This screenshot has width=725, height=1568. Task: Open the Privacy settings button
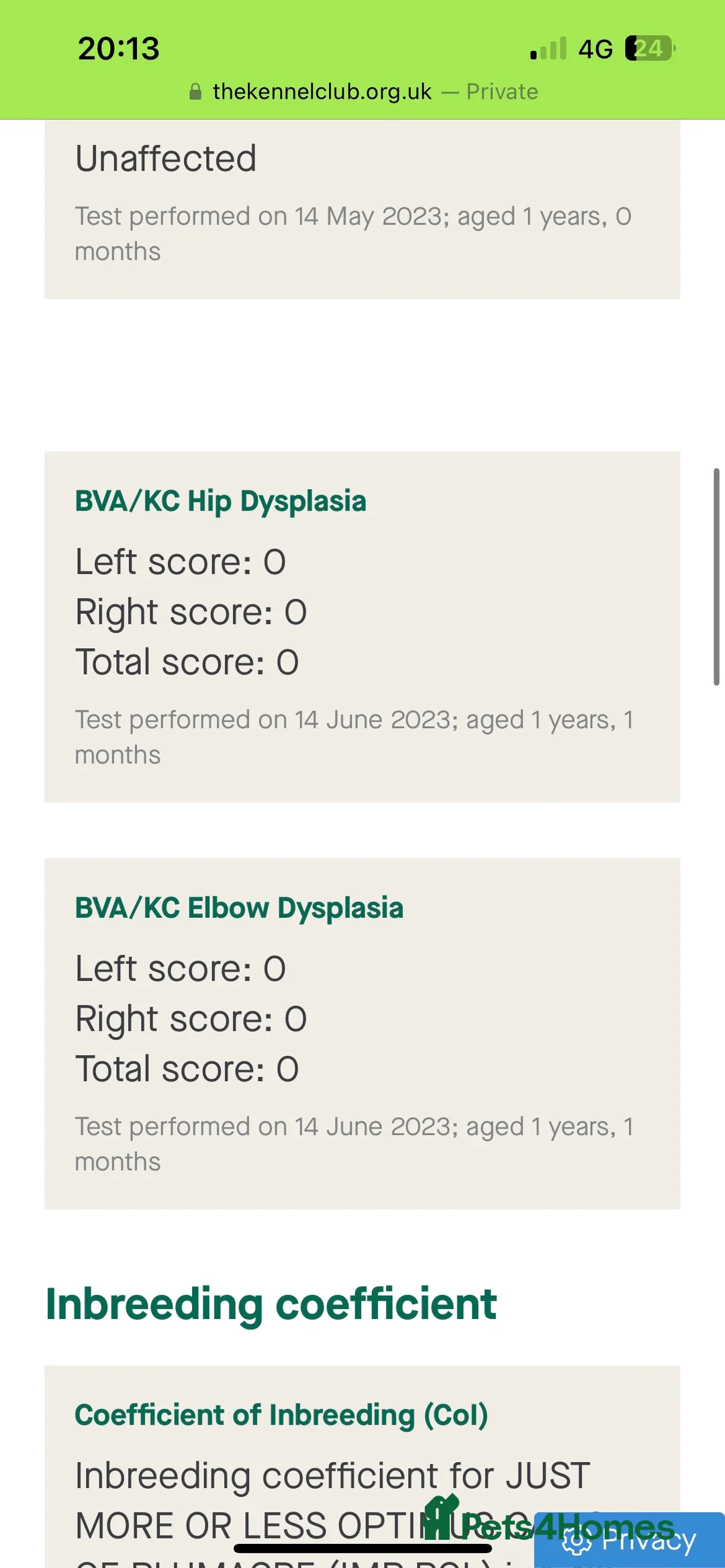coord(630,1540)
